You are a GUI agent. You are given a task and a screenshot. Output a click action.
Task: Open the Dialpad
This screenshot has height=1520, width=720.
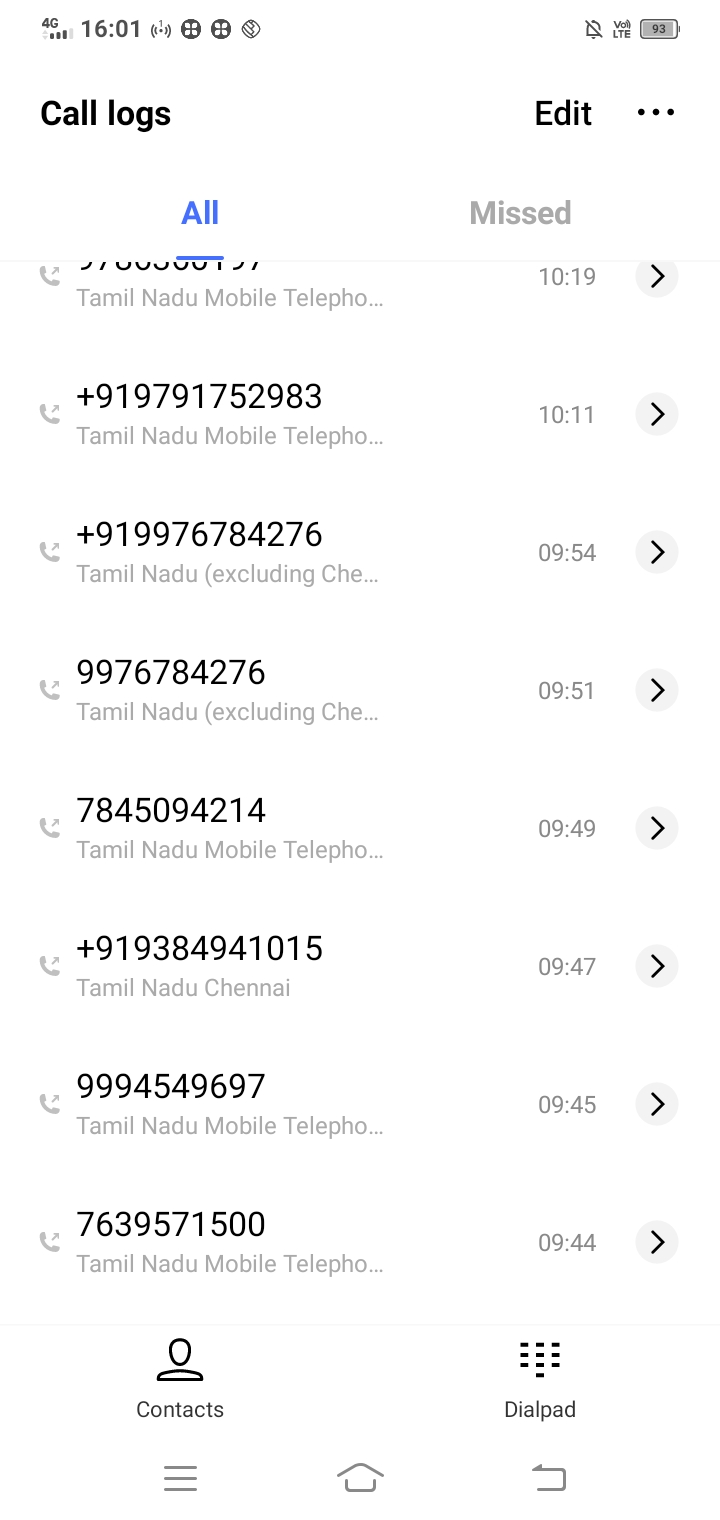(x=540, y=1379)
